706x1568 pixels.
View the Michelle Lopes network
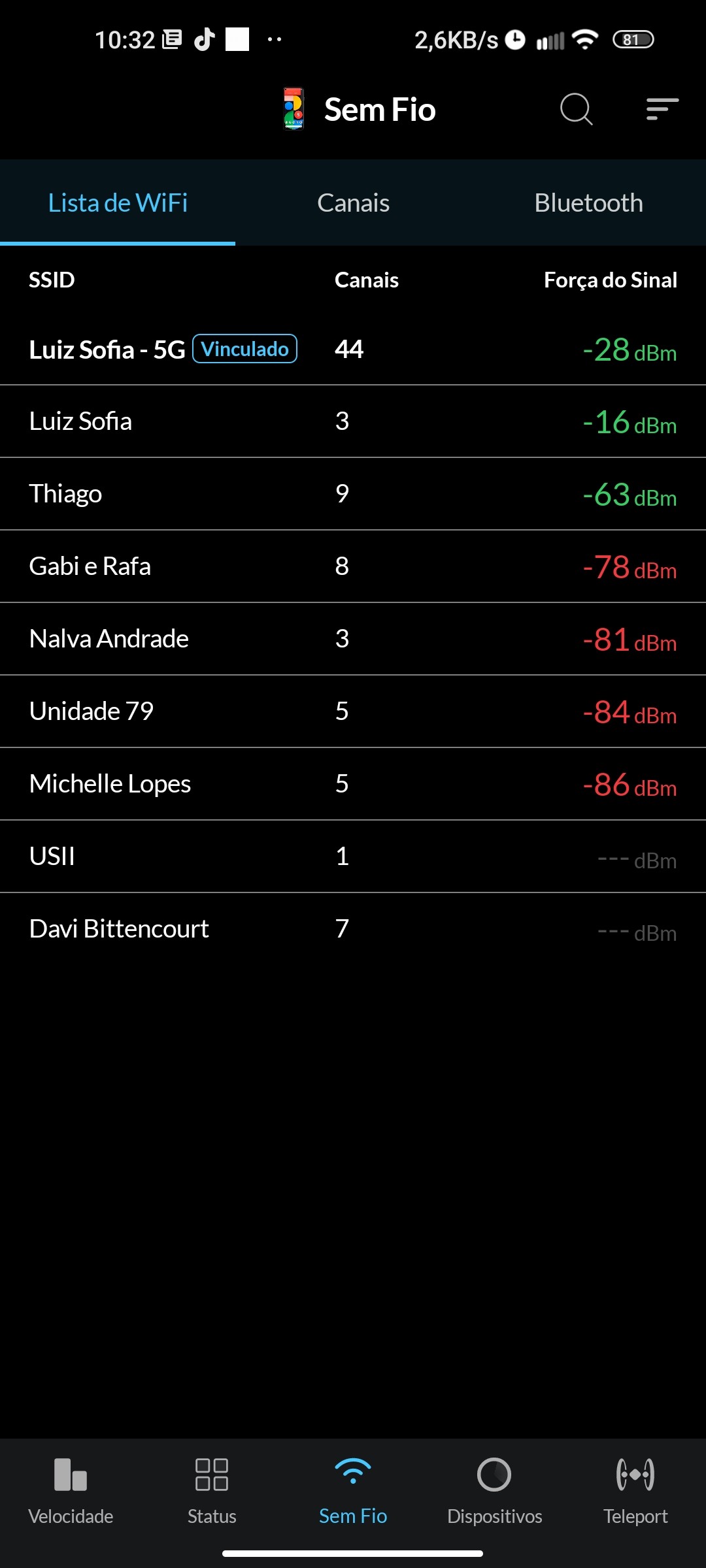(353, 784)
